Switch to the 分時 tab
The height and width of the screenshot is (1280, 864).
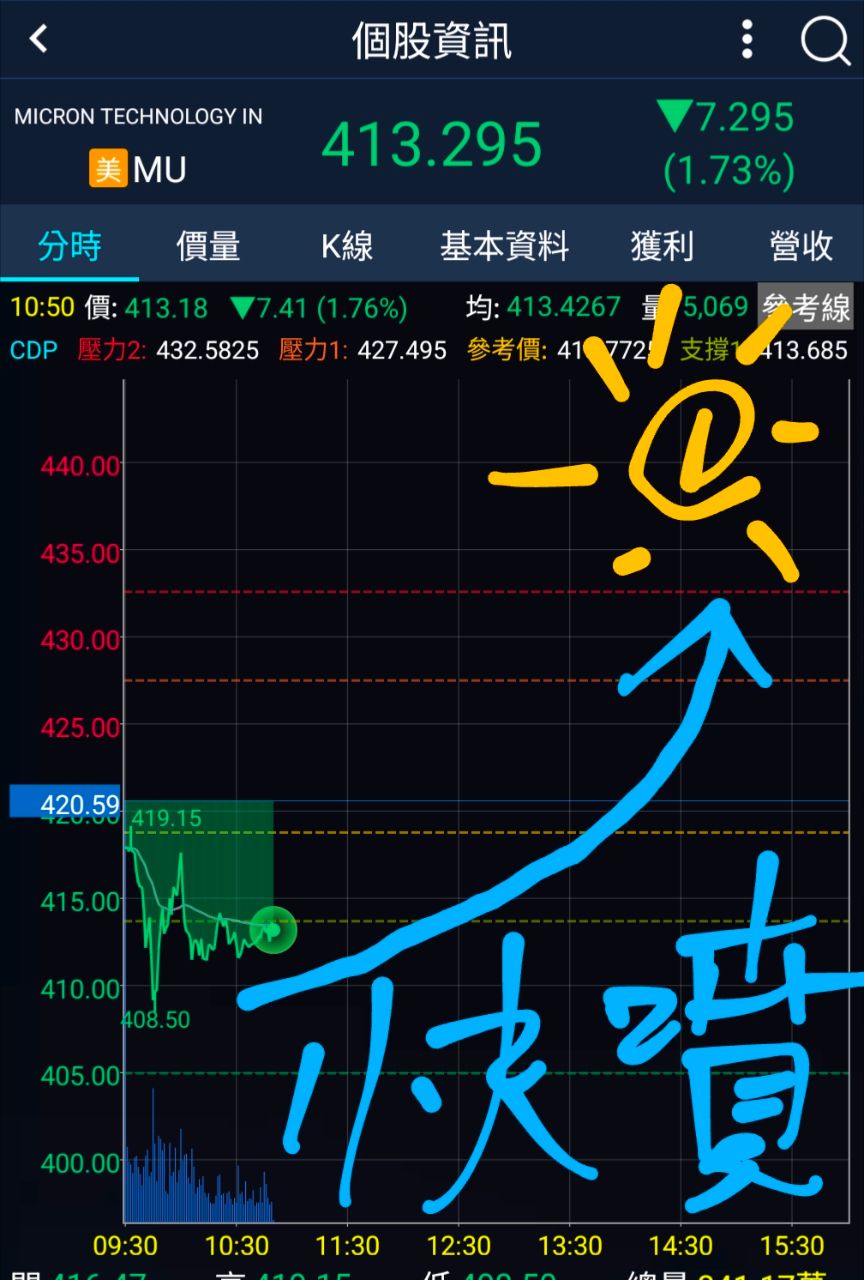click(x=69, y=245)
